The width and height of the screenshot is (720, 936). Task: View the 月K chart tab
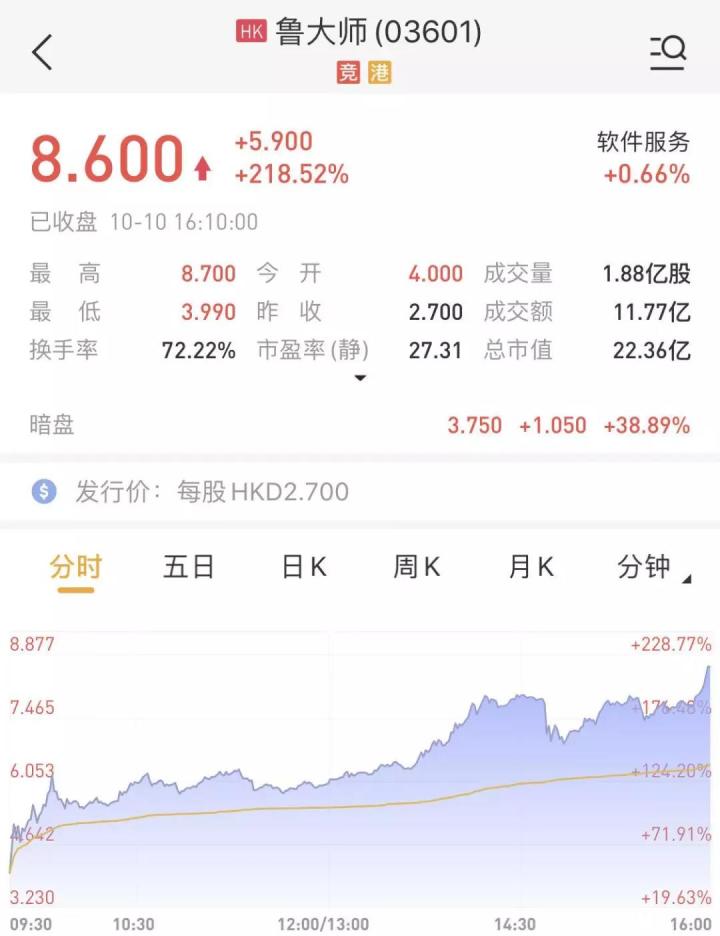[x=531, y=566]
